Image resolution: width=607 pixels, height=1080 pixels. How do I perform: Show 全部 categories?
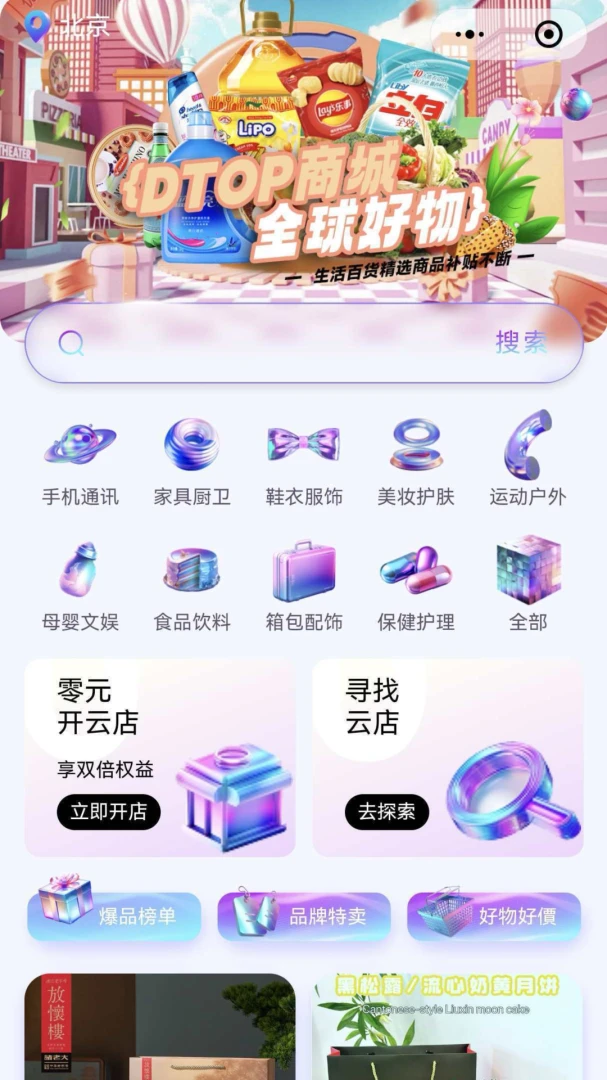528,586
